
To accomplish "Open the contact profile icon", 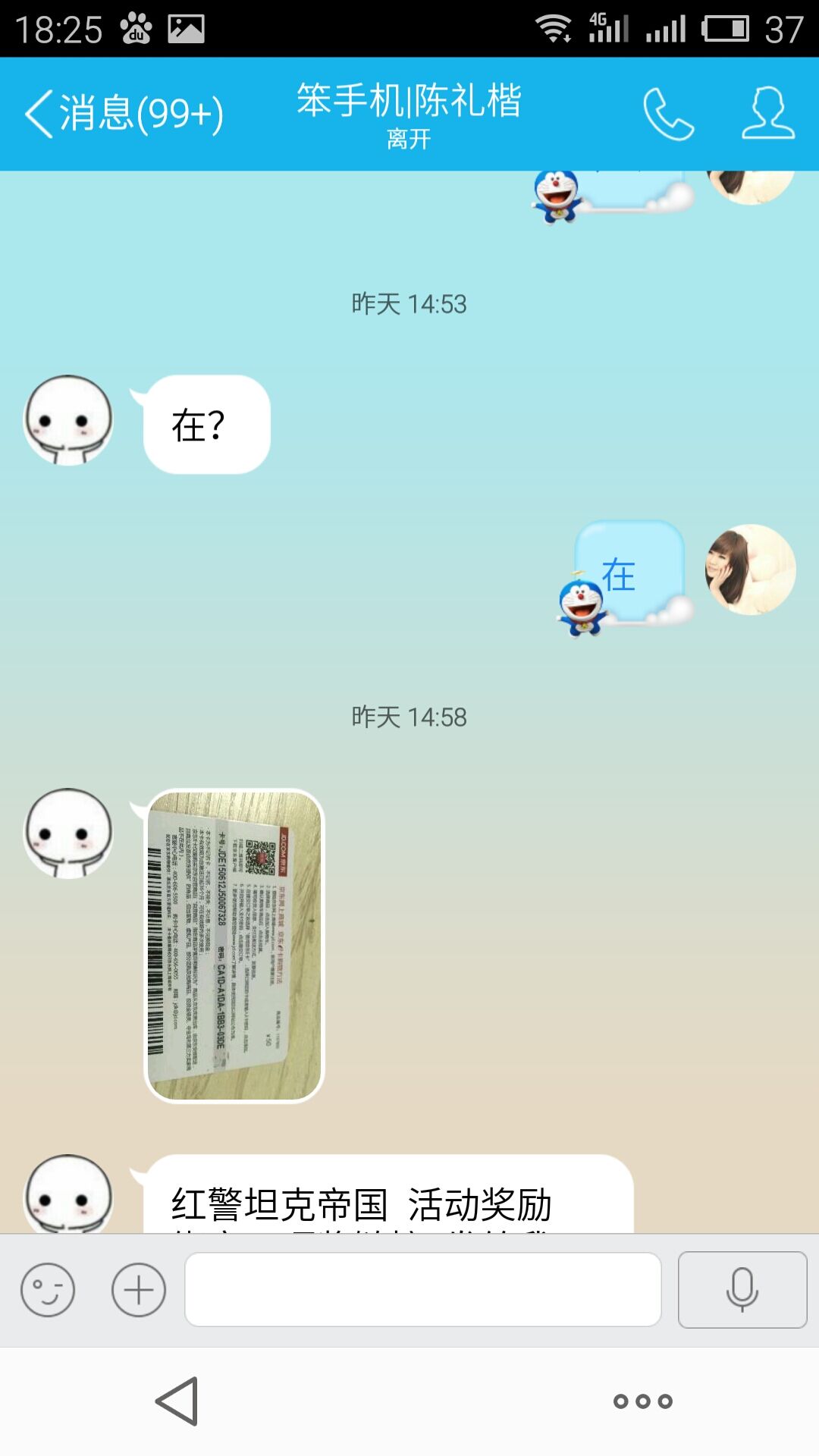I will pyautogui.click(x=768, y=113).
